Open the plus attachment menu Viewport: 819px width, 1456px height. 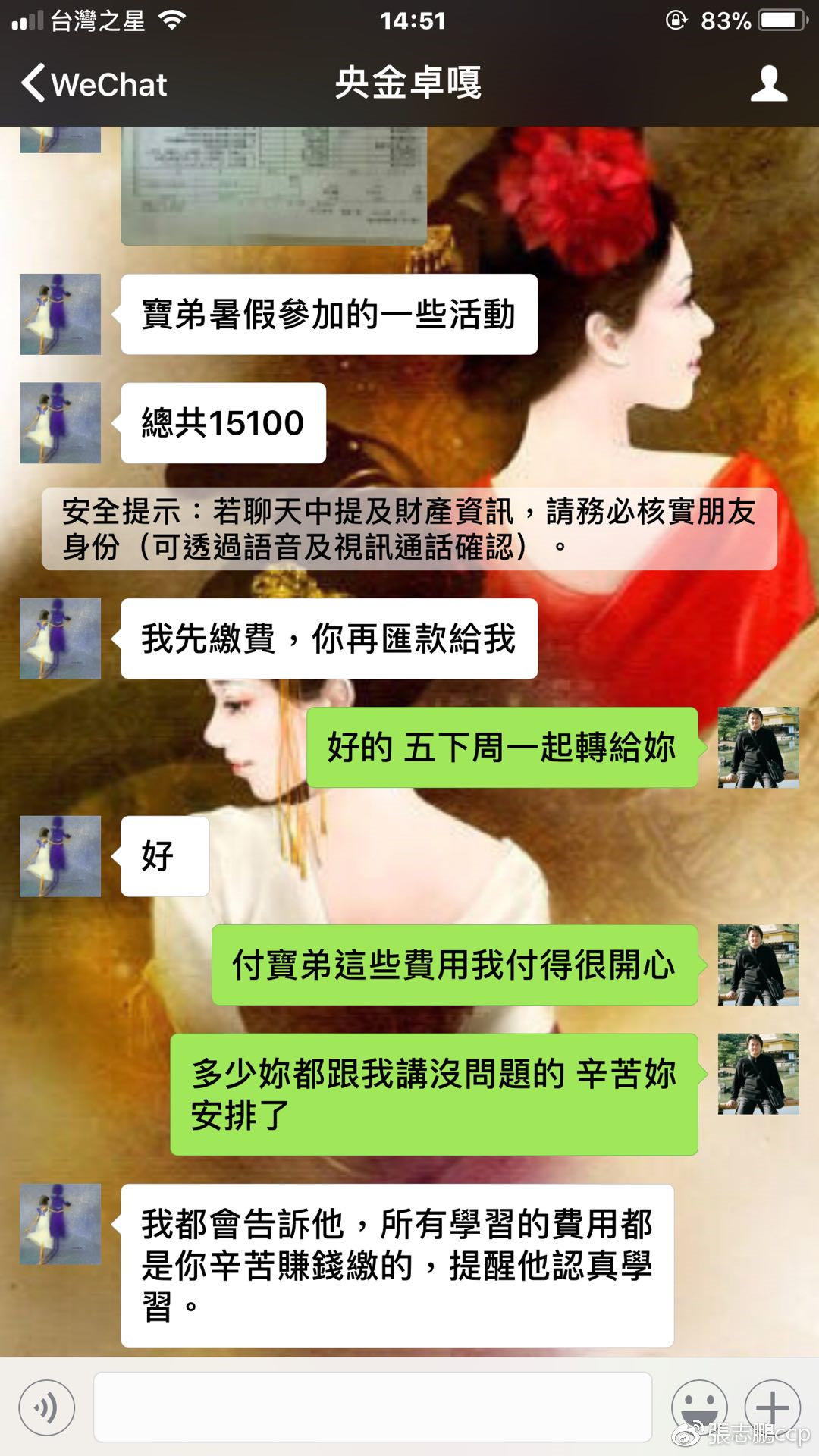click(x=772, y=1407)
